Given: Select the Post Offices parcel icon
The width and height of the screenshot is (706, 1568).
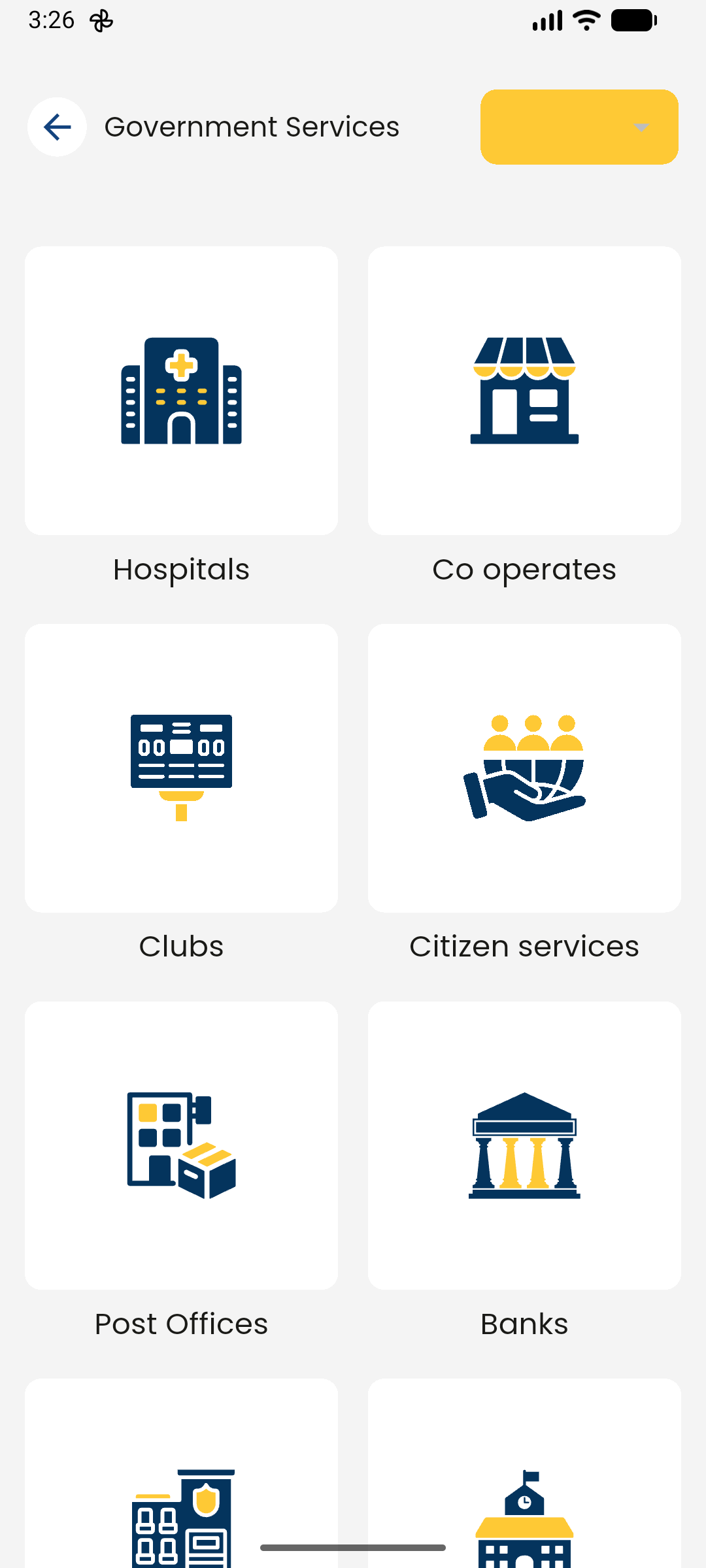Looking at the screenshot, I should click(x=181, y=1145).
